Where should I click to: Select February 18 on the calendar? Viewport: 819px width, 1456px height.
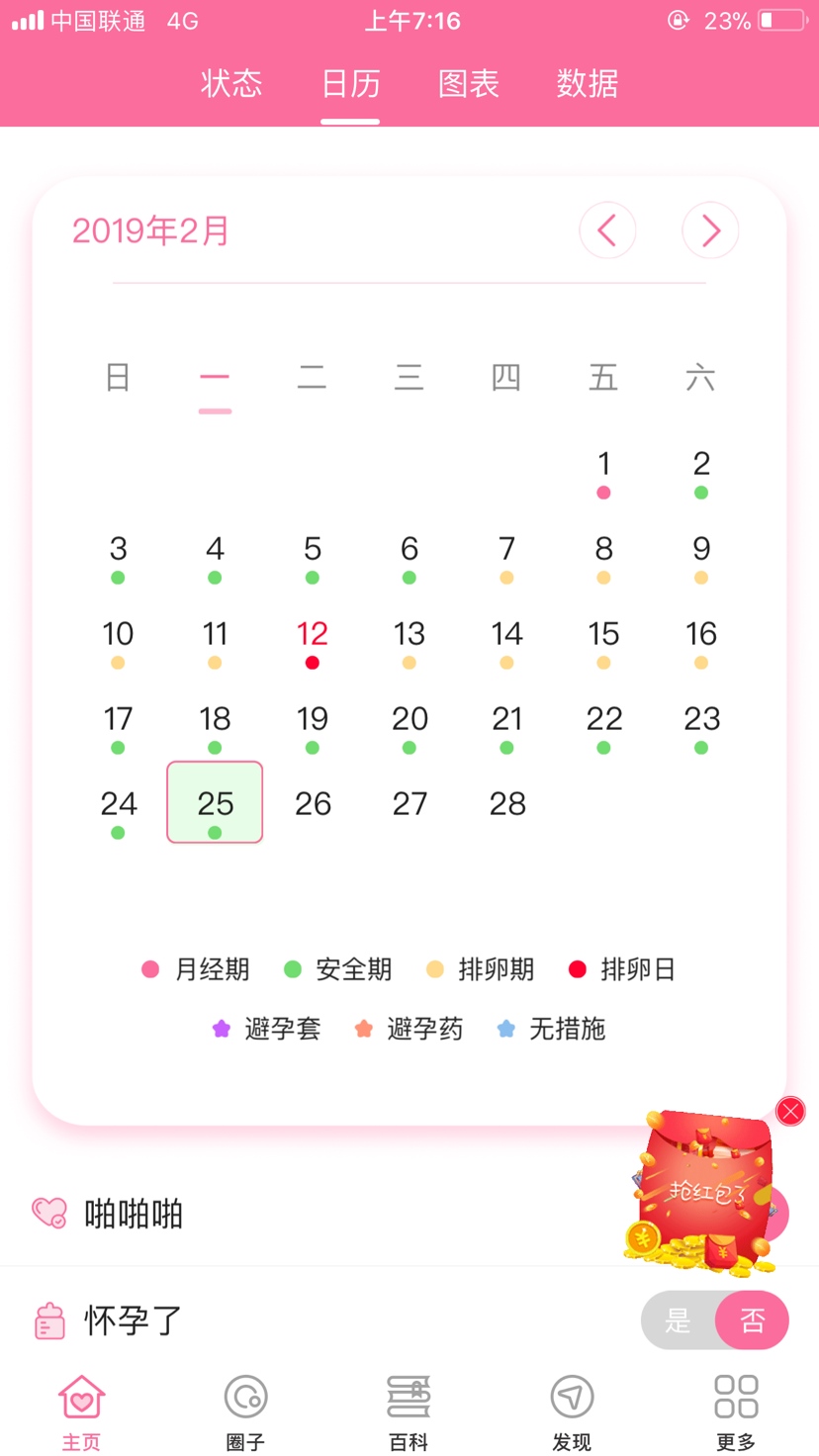[215, 728]
